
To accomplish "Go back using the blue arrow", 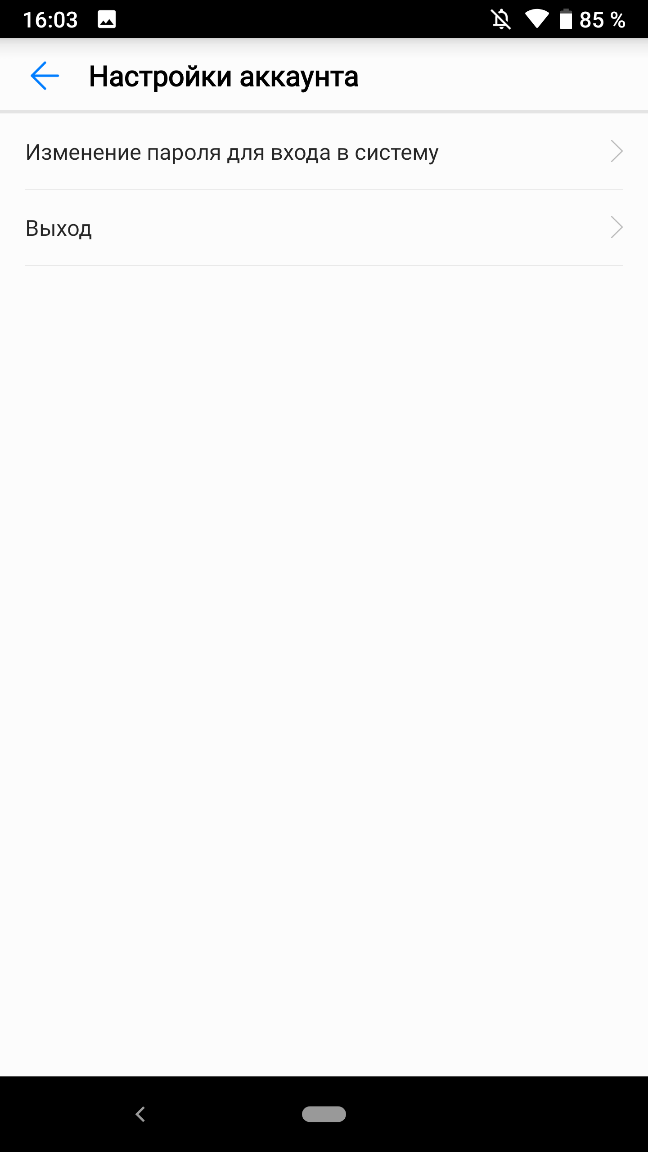I will pos(44,76).
